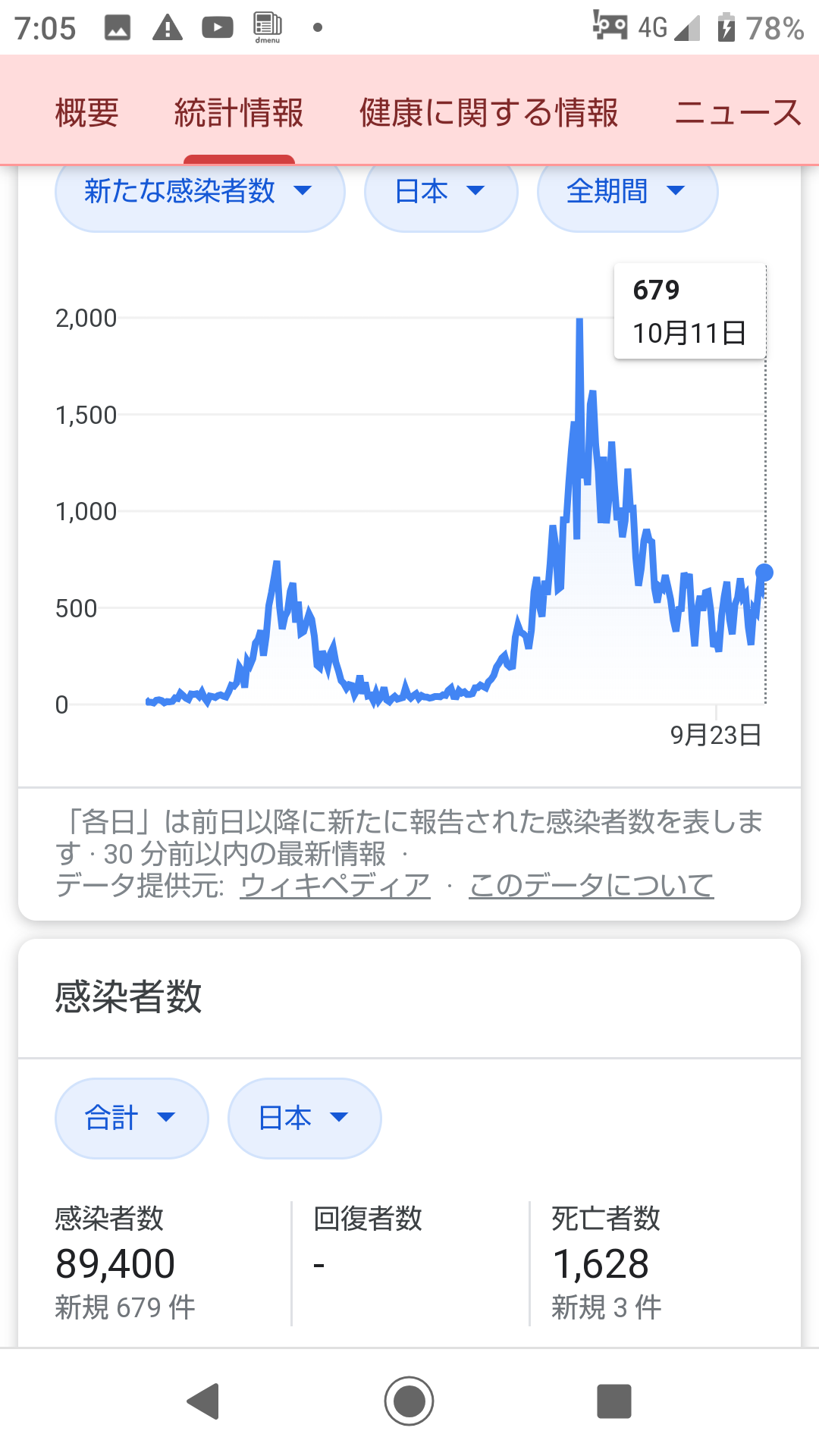This screenshot has height=1456, width=819.
Task: Open the 日本 dropdown above the chart
Action: coord(441,192)
